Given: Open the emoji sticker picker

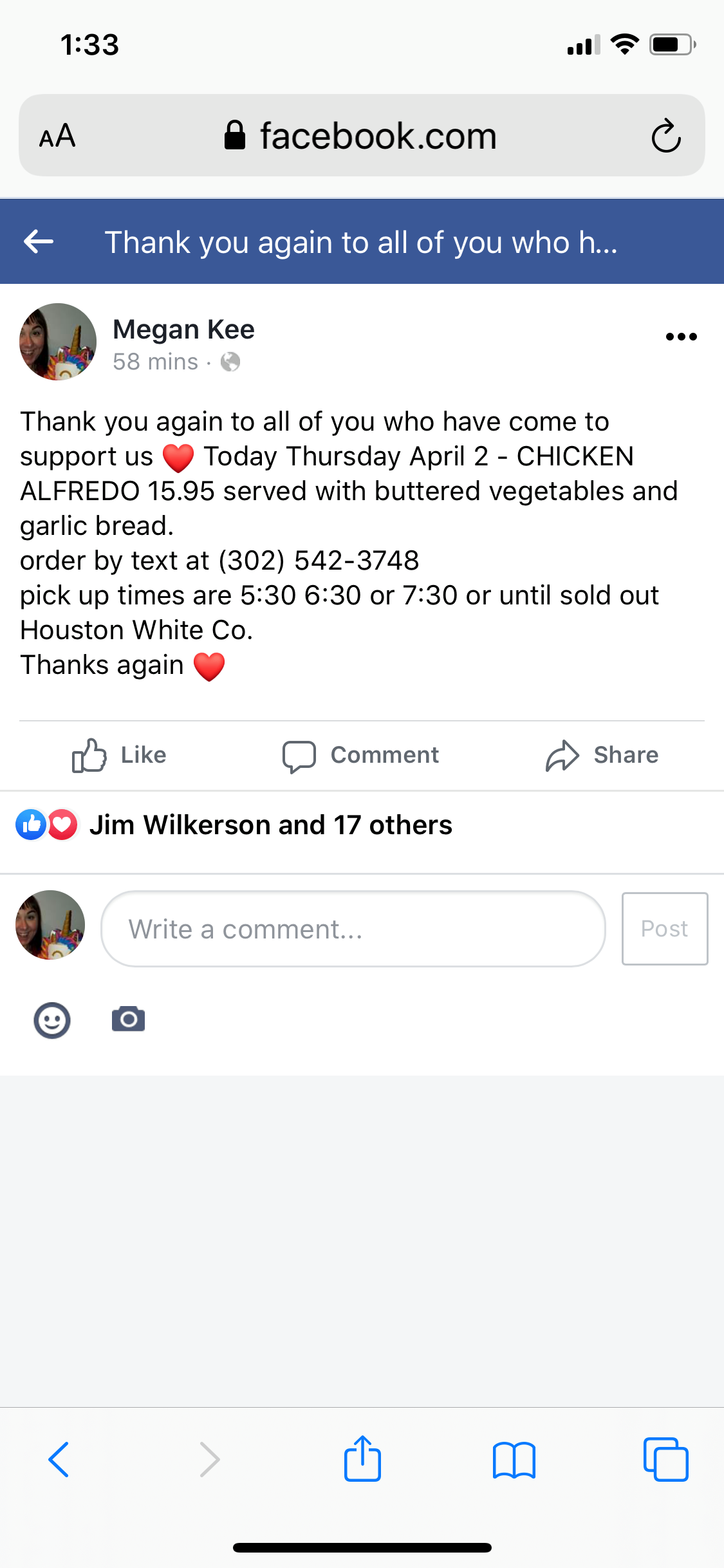Looking at the screenshot, I should [52, 1020].
